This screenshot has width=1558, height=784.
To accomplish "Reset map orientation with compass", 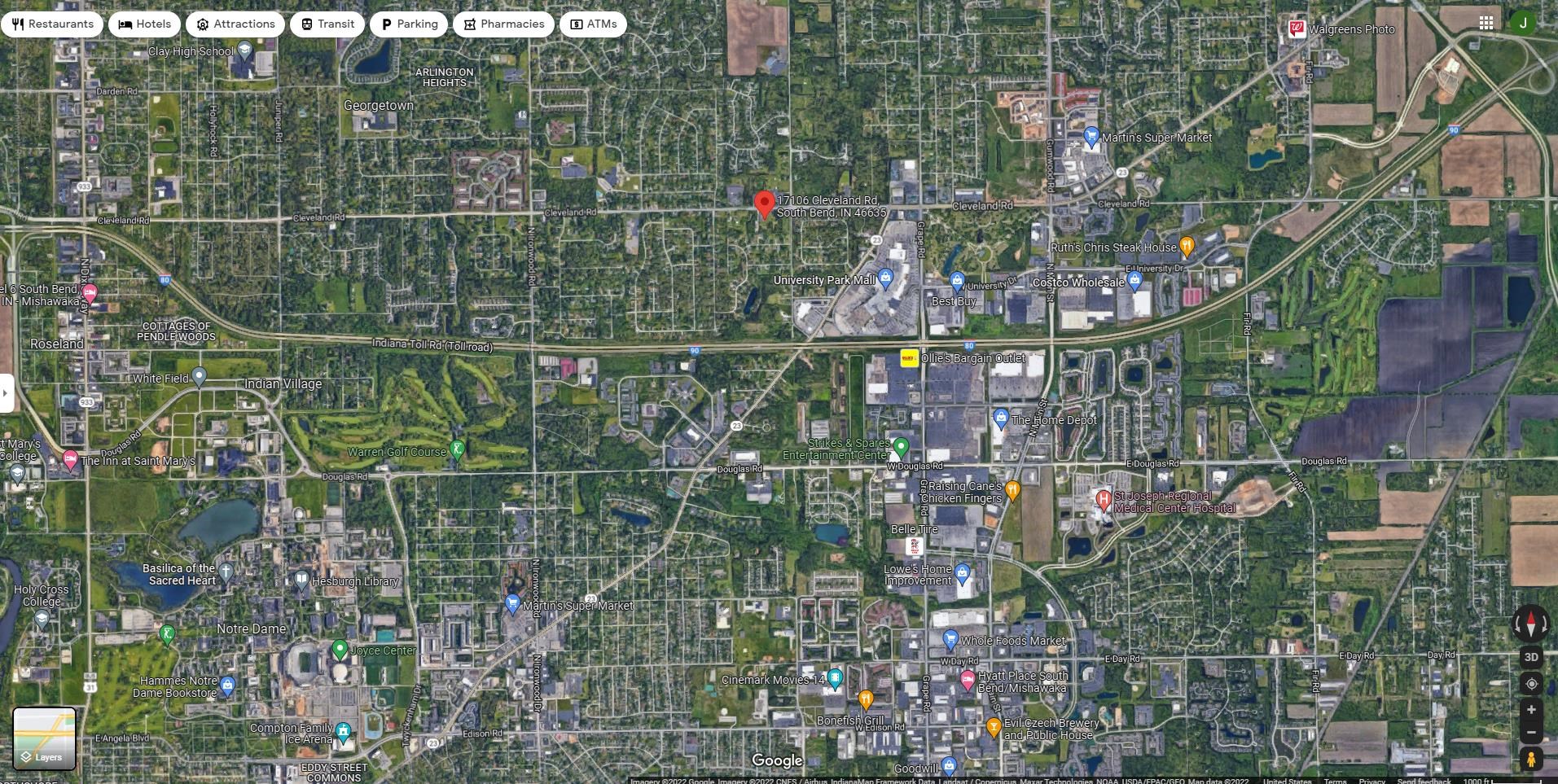I will pos(1530,624).
